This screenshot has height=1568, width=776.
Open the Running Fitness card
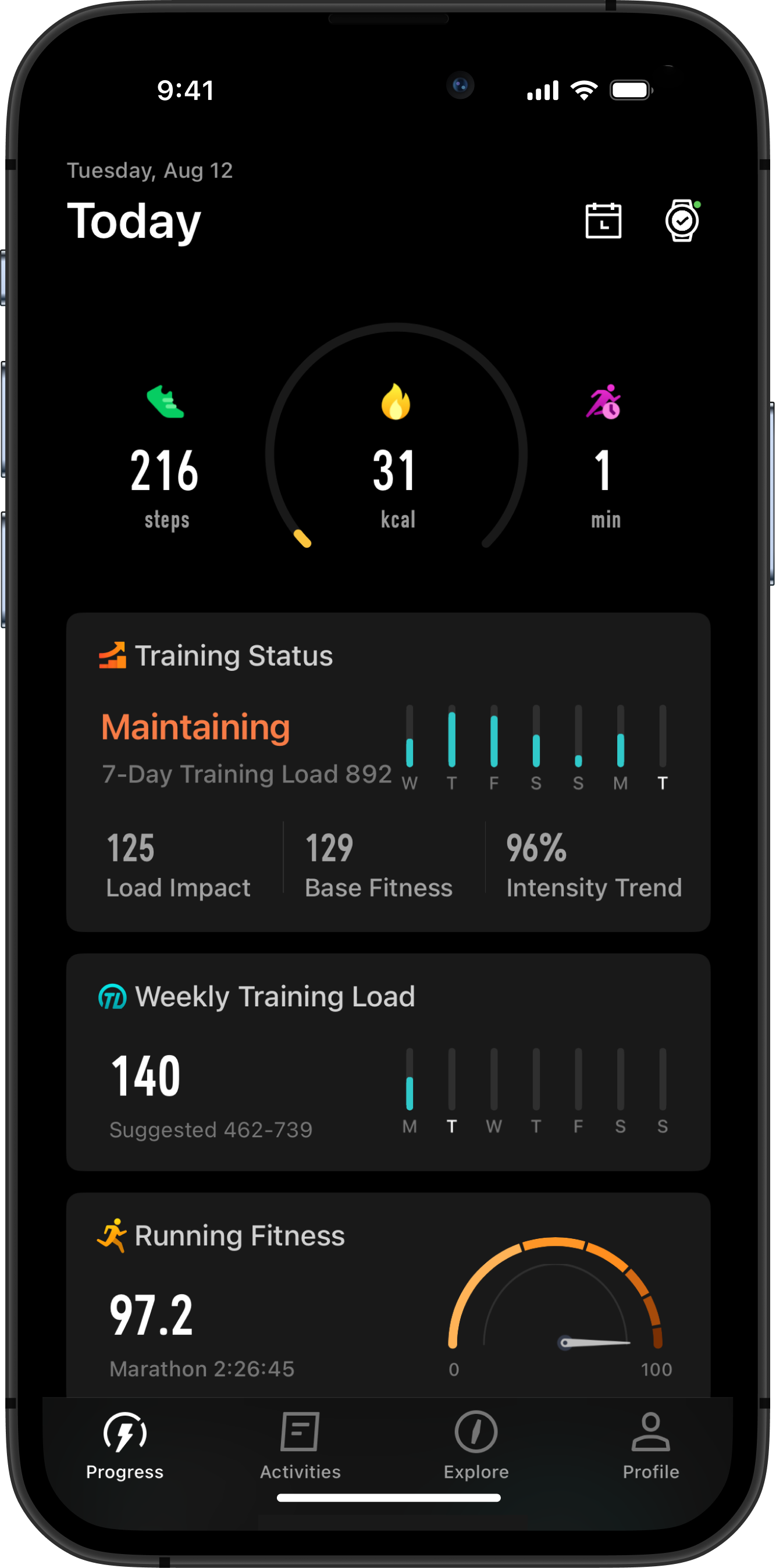(388, 1294)
